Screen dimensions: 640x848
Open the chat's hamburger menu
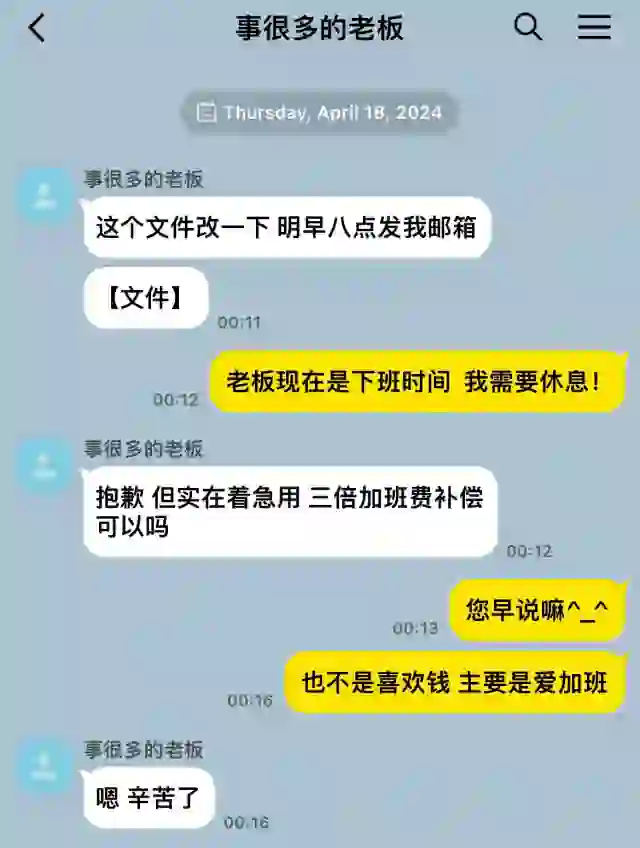pos(594,28)
